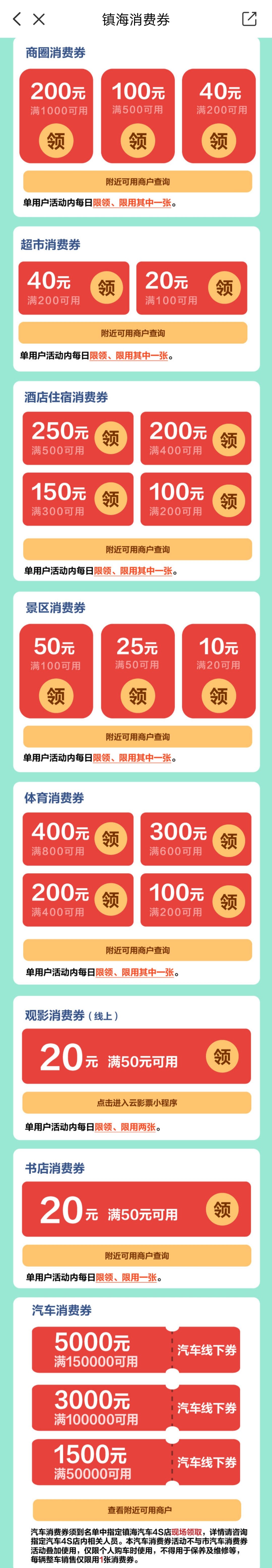Claim the 景区 50元 满100可用 coupon
Image resolution: width=272 pixels, height=1568 pixels.
(56, 695)
